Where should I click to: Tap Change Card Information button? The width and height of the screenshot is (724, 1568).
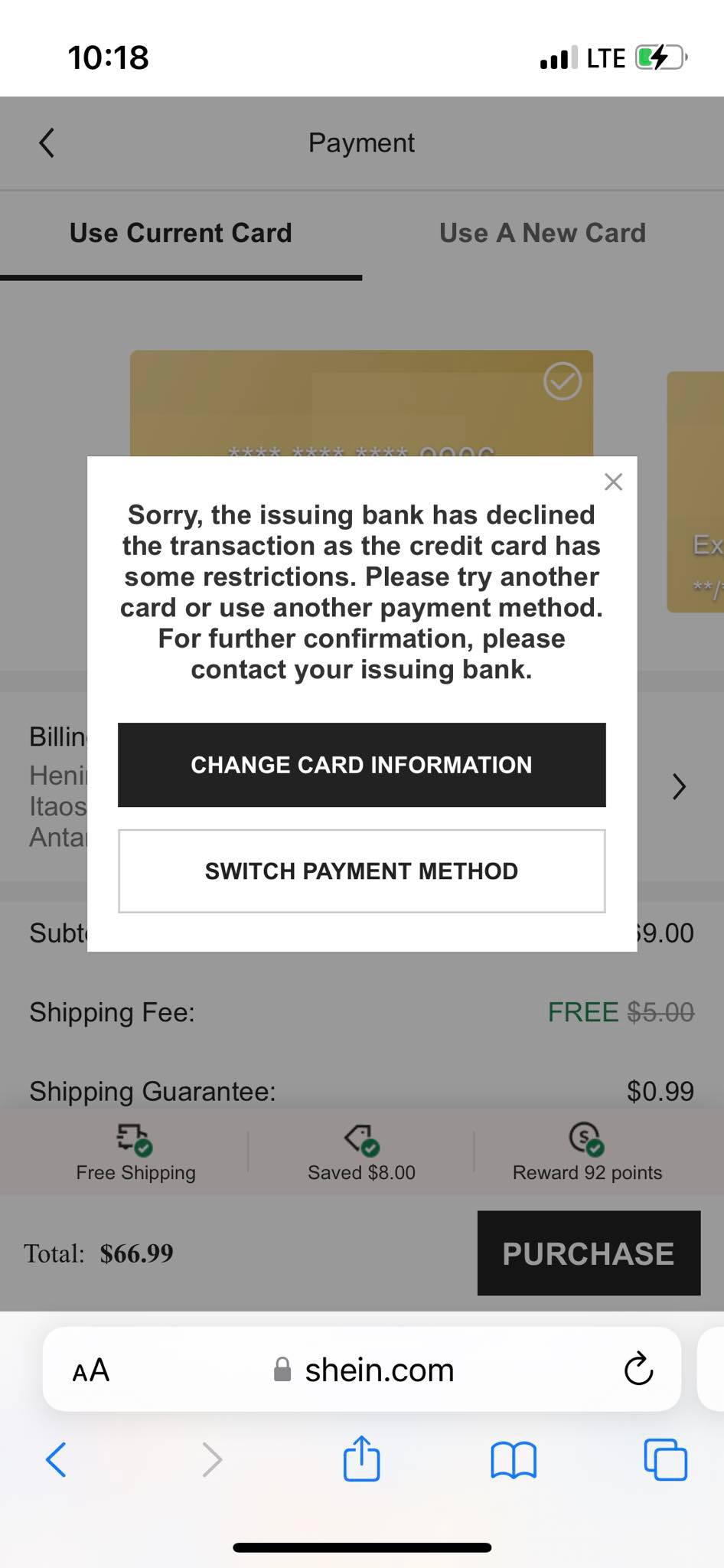coord(361,765)
